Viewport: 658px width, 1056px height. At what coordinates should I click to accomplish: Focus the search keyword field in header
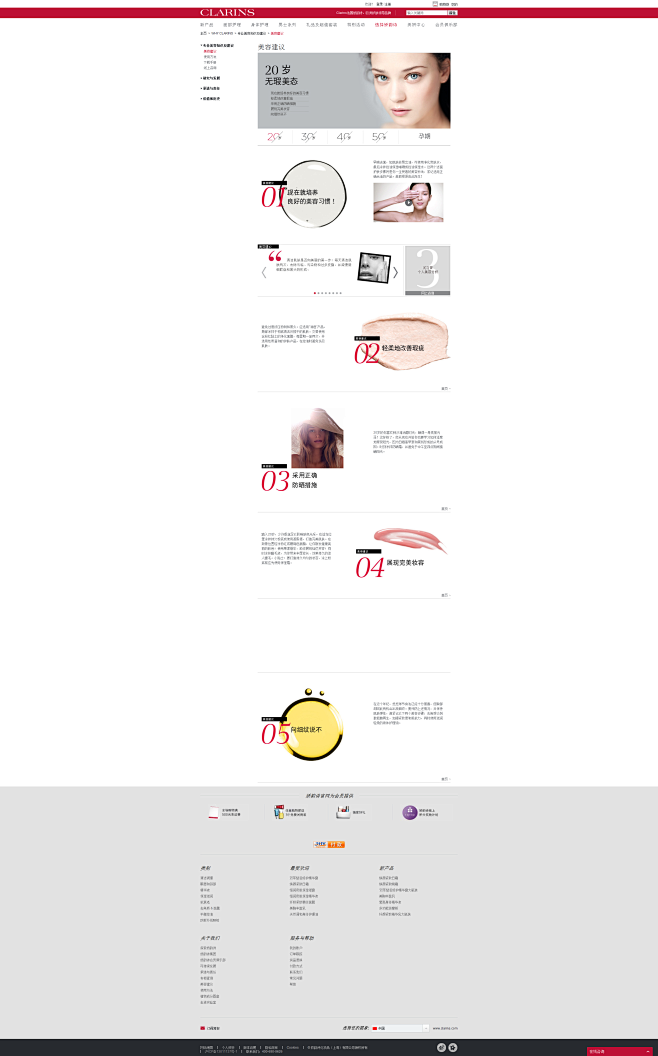[426, 13]
